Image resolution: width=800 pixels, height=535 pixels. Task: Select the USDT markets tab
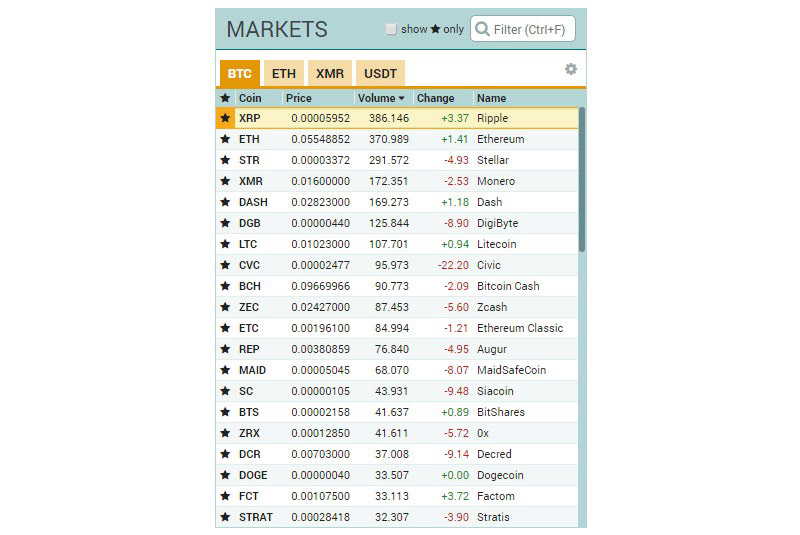380,73
